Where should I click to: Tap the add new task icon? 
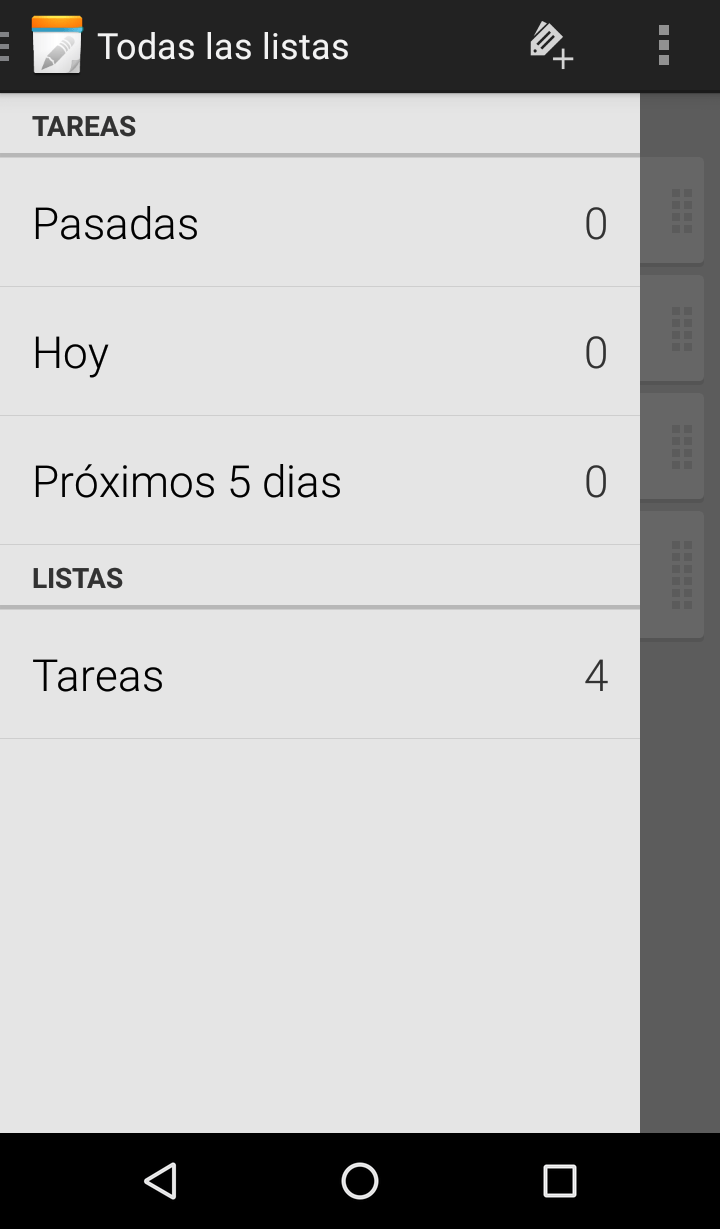coord(550,45)
